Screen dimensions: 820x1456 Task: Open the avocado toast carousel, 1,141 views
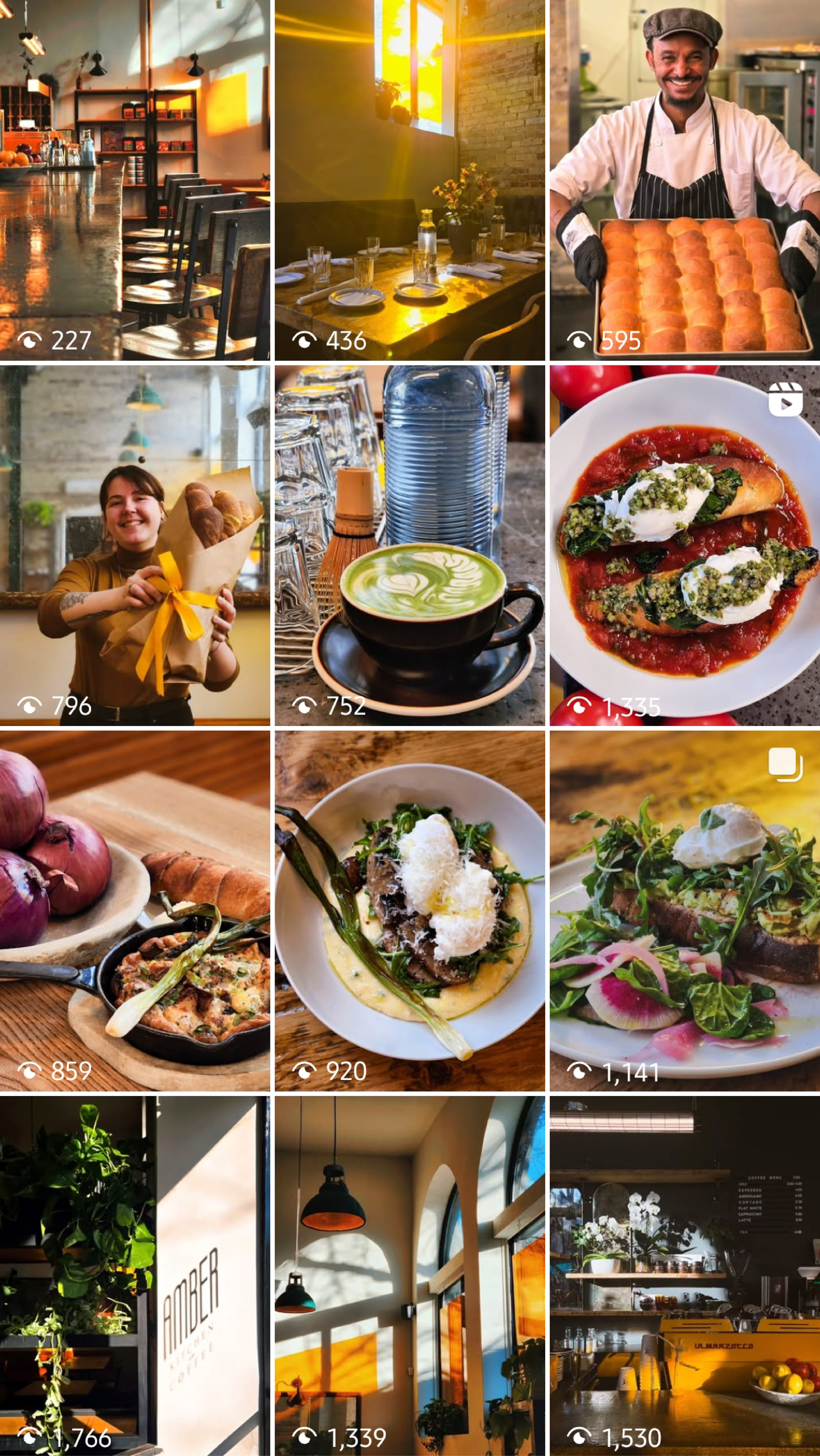pos(685,911)
